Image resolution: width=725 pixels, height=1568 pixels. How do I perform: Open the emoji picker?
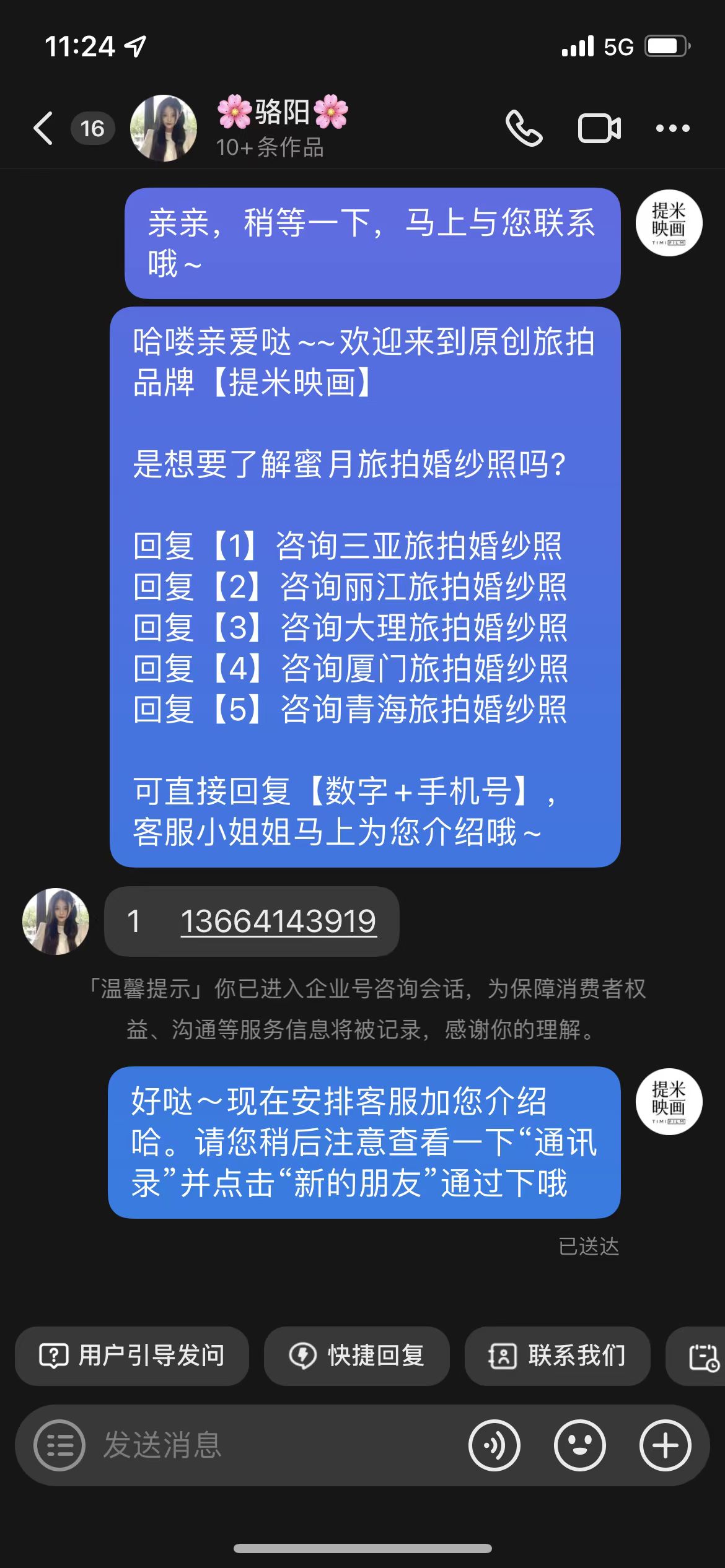pos(580,1445)
